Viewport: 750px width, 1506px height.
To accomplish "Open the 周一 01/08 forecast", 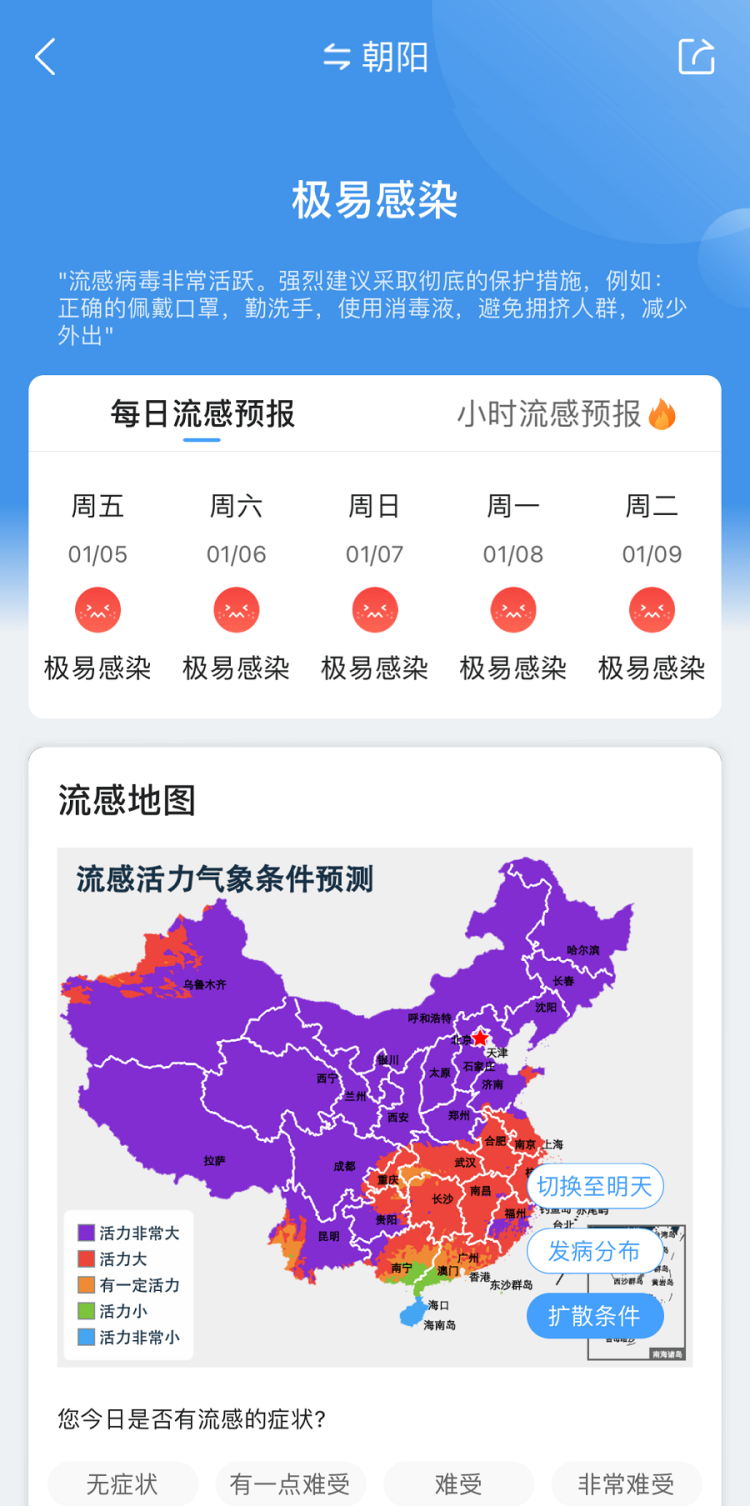I will point(513,585).
